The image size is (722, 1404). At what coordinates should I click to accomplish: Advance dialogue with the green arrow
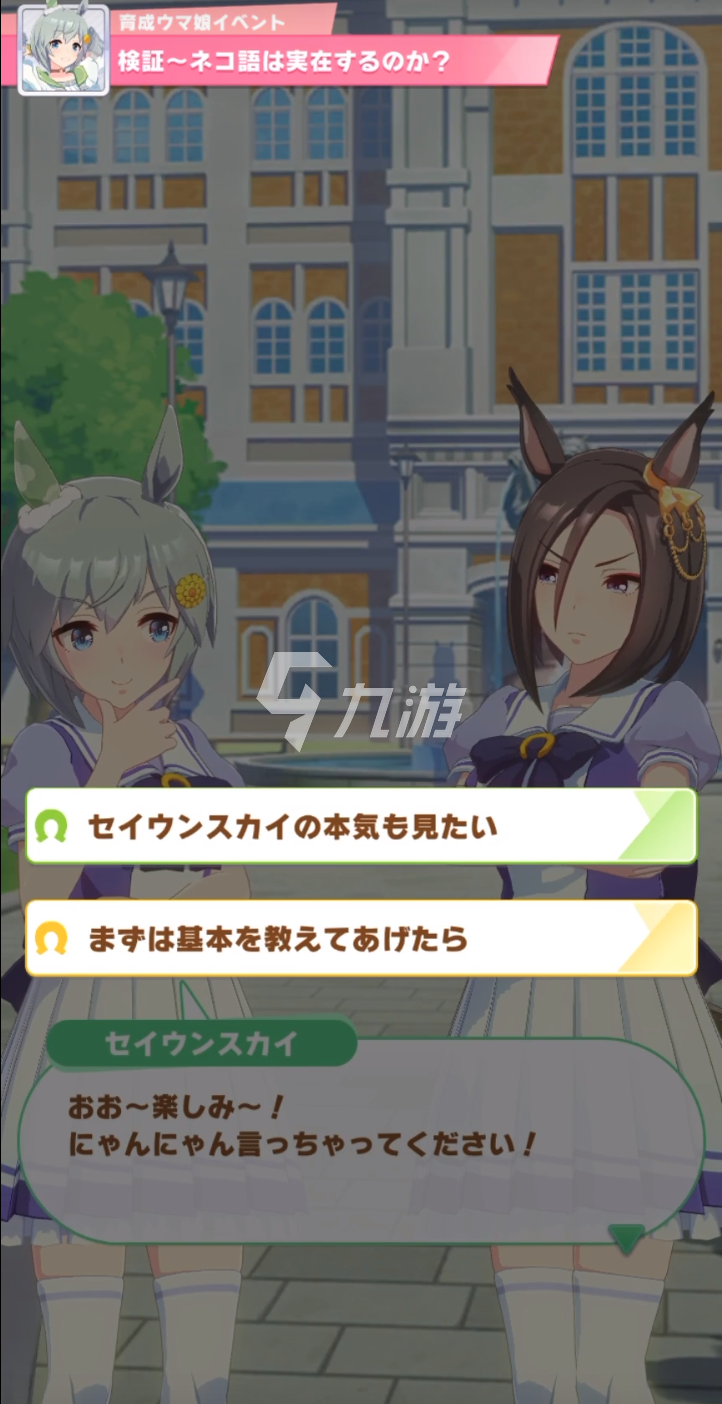pos(627,1239)
